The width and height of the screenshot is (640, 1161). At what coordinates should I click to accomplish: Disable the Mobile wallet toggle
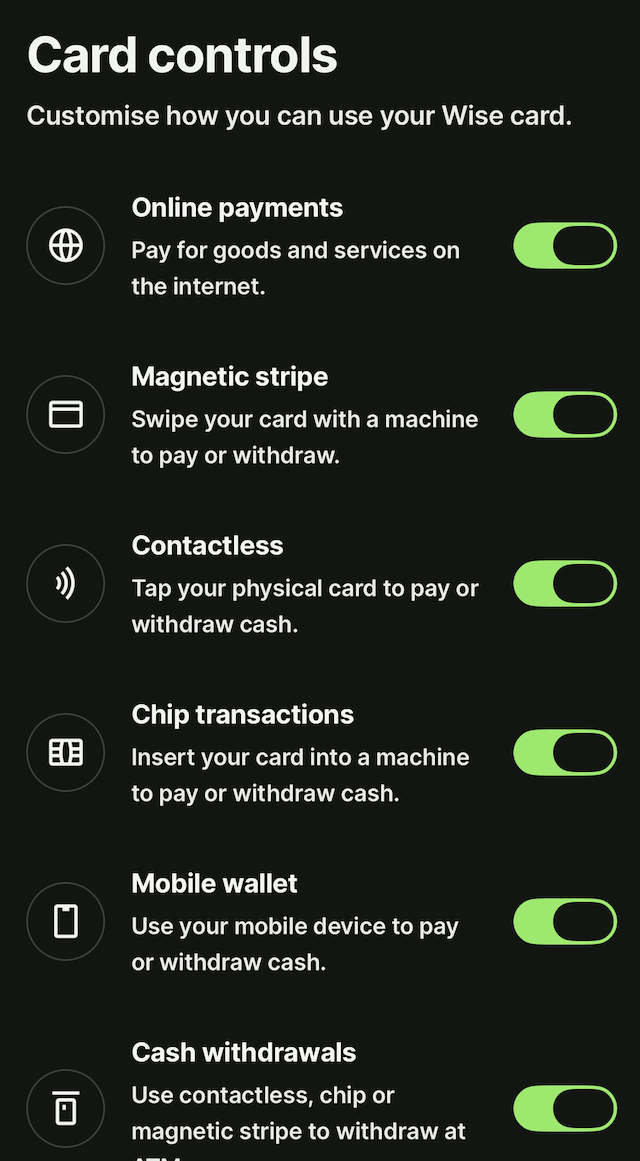click(x=565, y=922)
